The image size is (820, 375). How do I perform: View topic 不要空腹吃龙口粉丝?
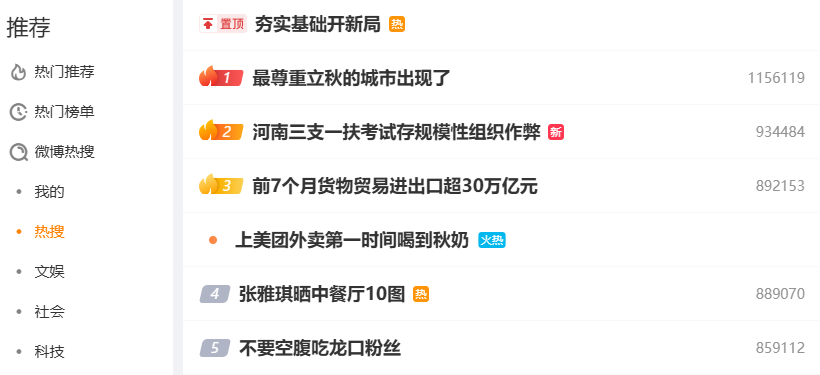(x=320, y=348)
